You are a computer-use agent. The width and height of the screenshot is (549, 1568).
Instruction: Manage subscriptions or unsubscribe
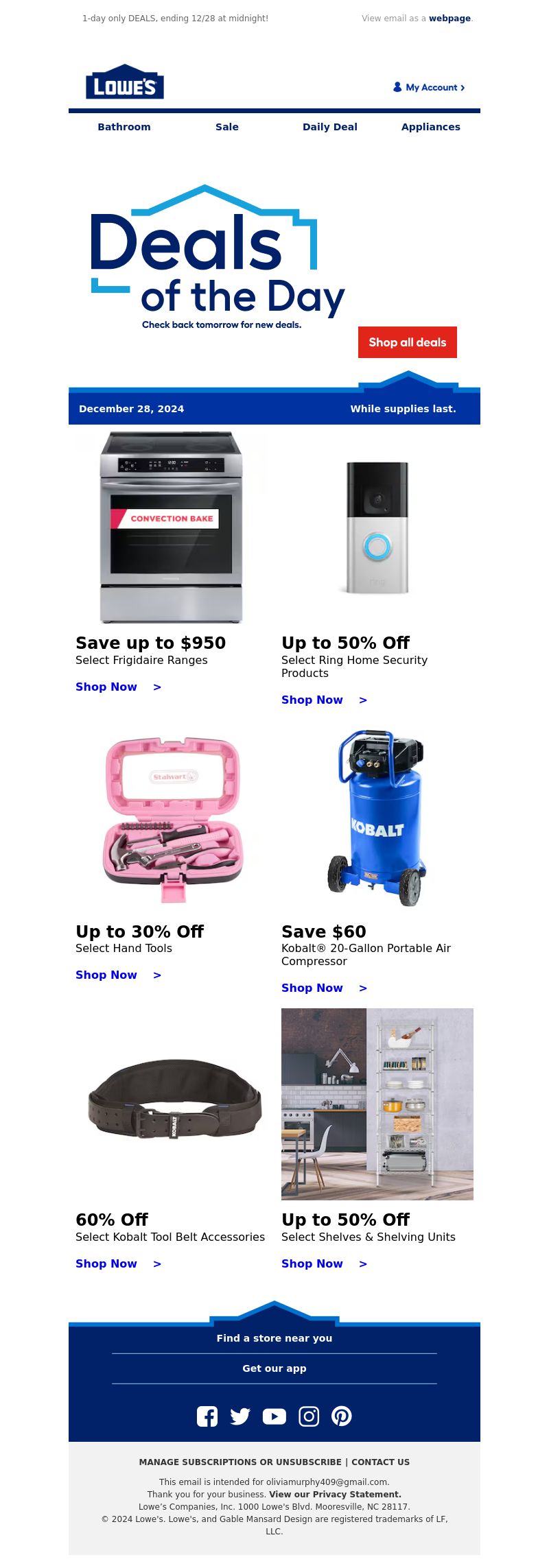[x=240, y=1462]
